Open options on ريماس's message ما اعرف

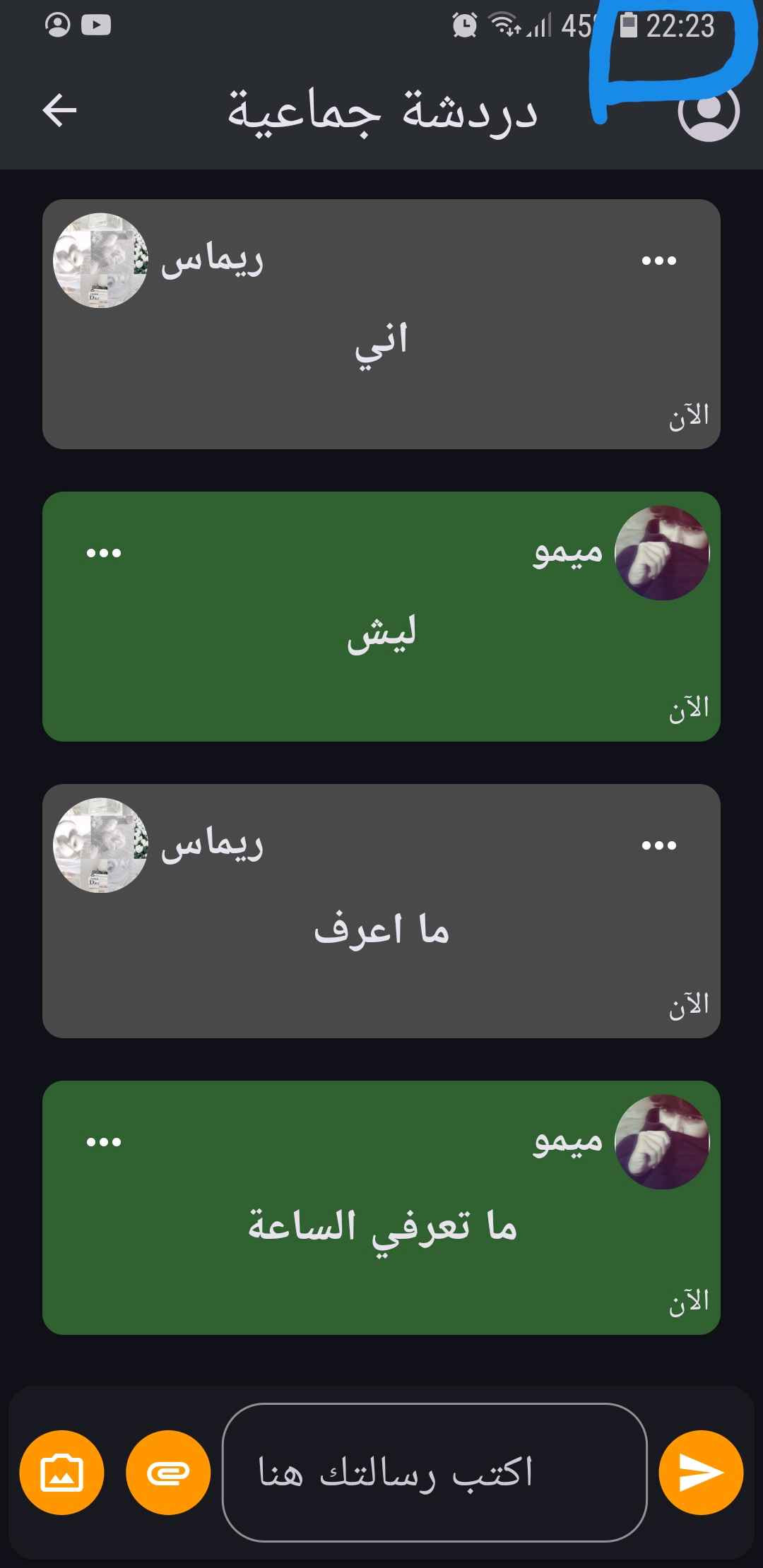coord(659,845)
